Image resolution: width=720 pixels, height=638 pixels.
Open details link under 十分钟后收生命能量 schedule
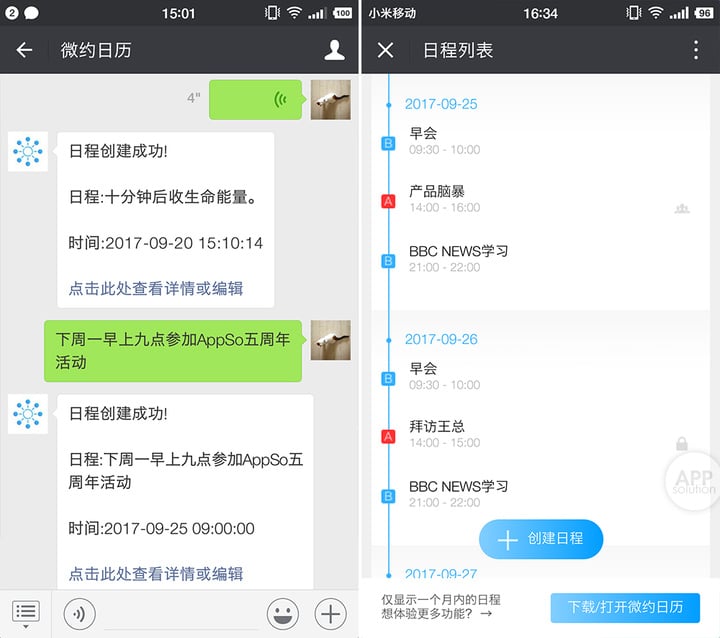(x=155, y=288)
